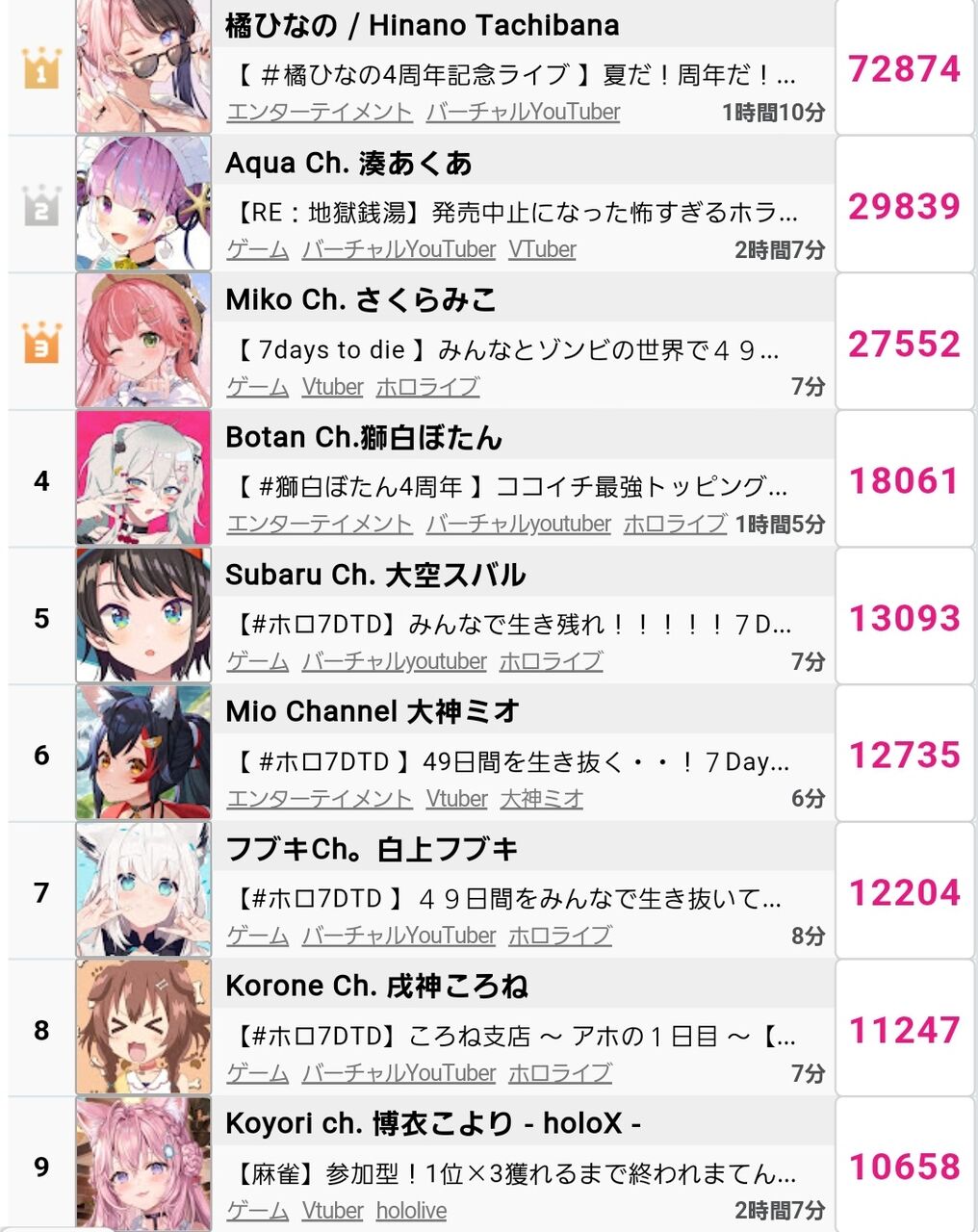
Task: Select Inugami Korone's channel avatar
Action: (x=142, y=1026)
